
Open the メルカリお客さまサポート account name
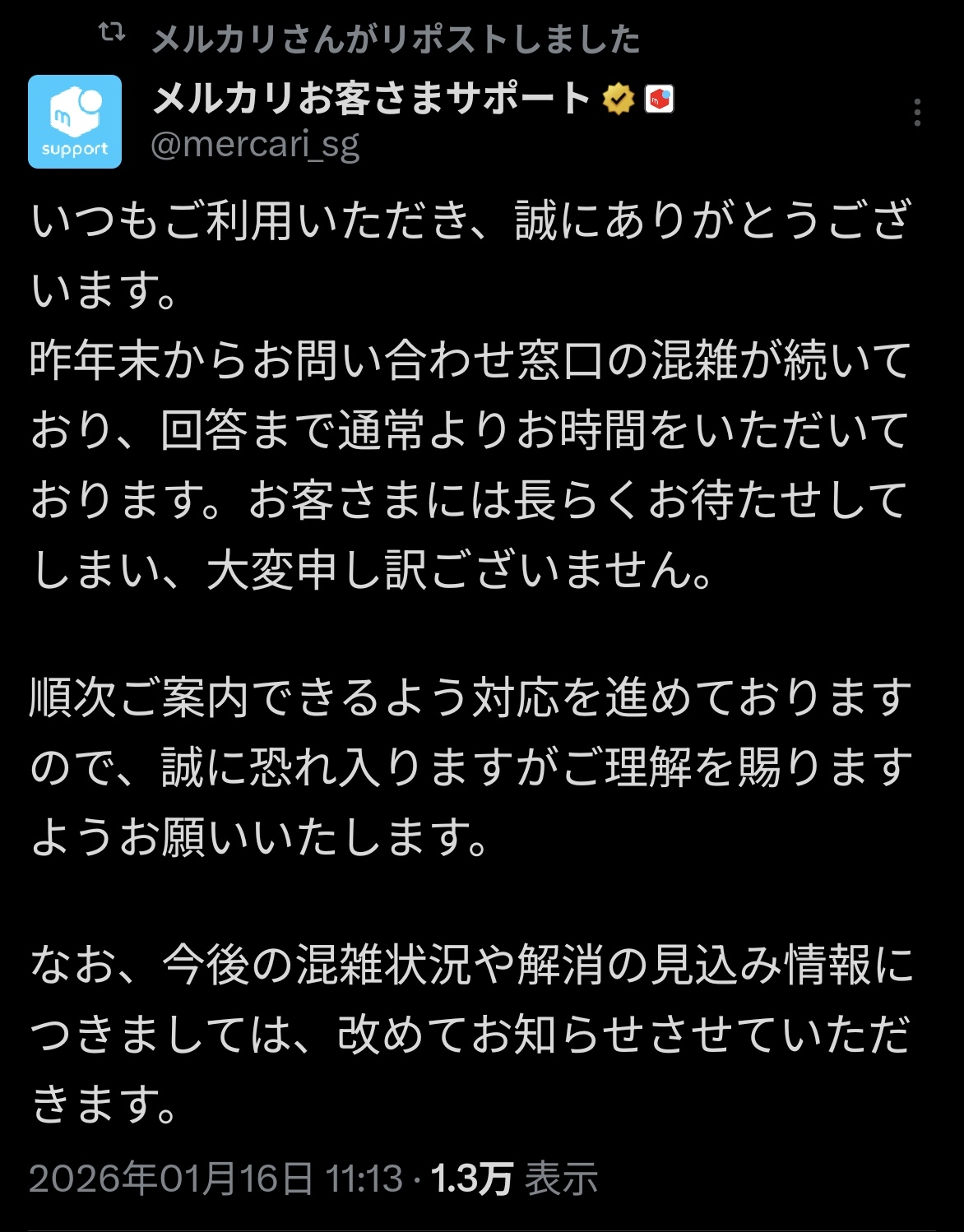[372, 99]
